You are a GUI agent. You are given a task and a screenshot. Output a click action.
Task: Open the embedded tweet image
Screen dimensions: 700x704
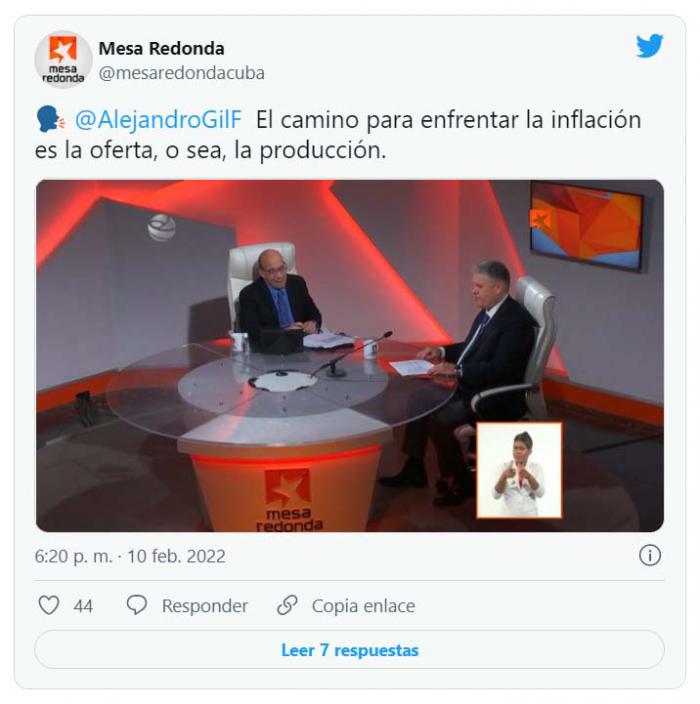349,355
